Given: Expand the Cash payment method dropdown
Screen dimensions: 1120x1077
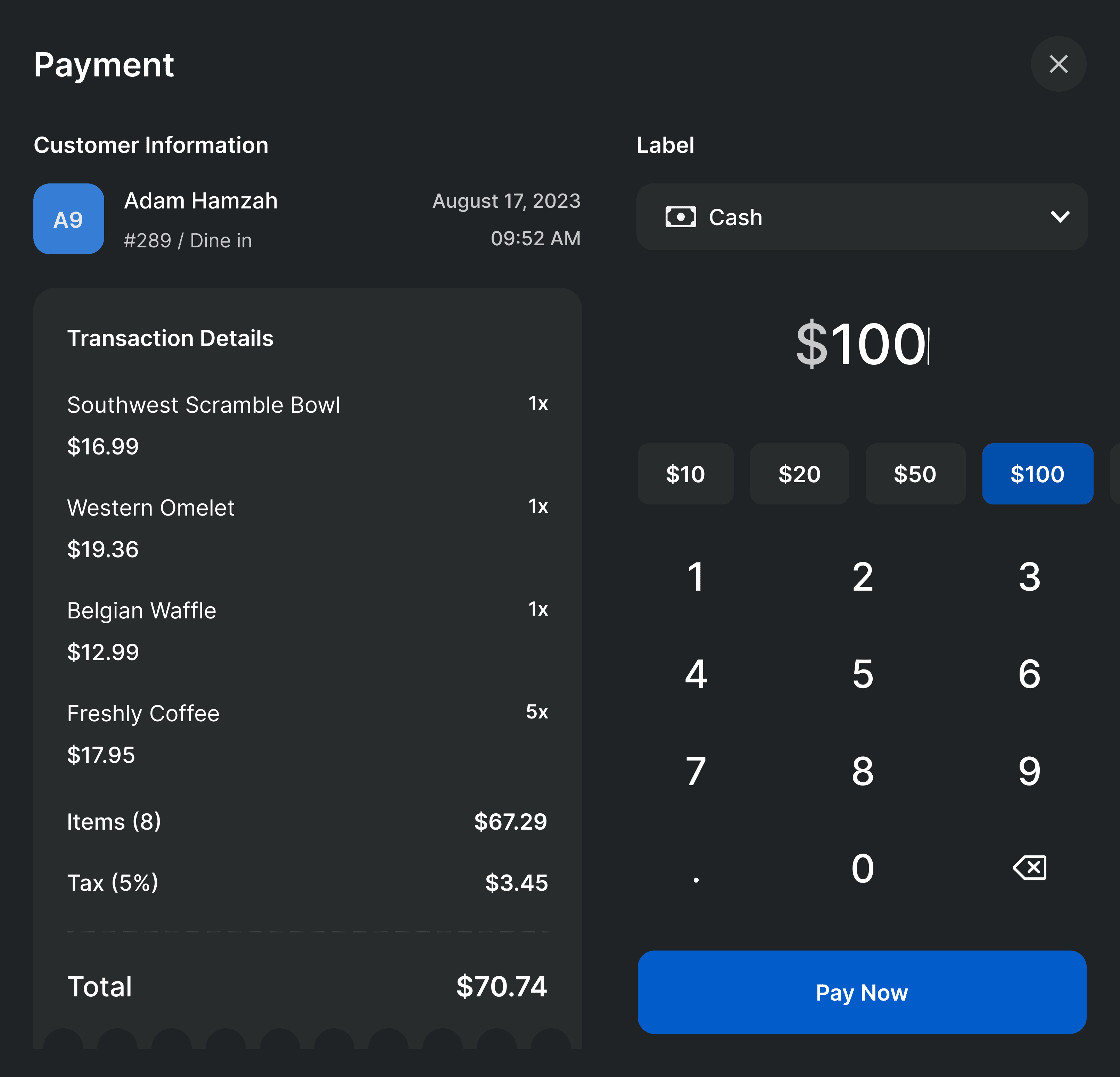Looking at the screenshot, I should (x=862, y=216).
